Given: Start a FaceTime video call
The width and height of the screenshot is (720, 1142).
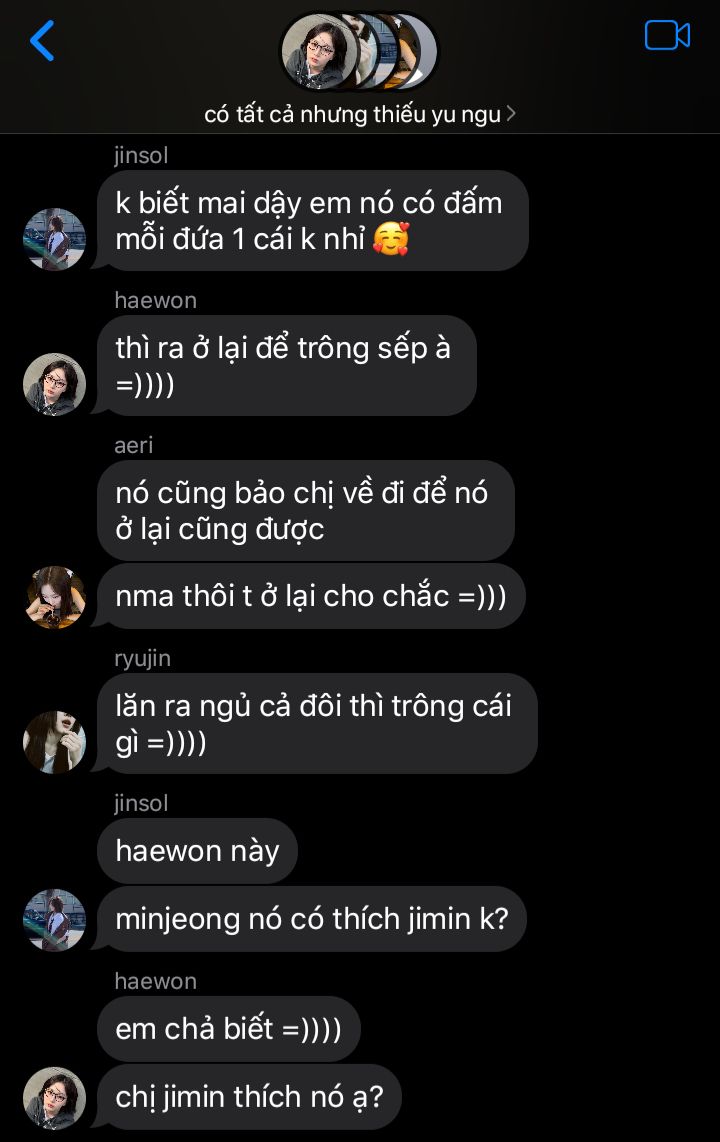Looking at the screenshot, I should 667,36.
